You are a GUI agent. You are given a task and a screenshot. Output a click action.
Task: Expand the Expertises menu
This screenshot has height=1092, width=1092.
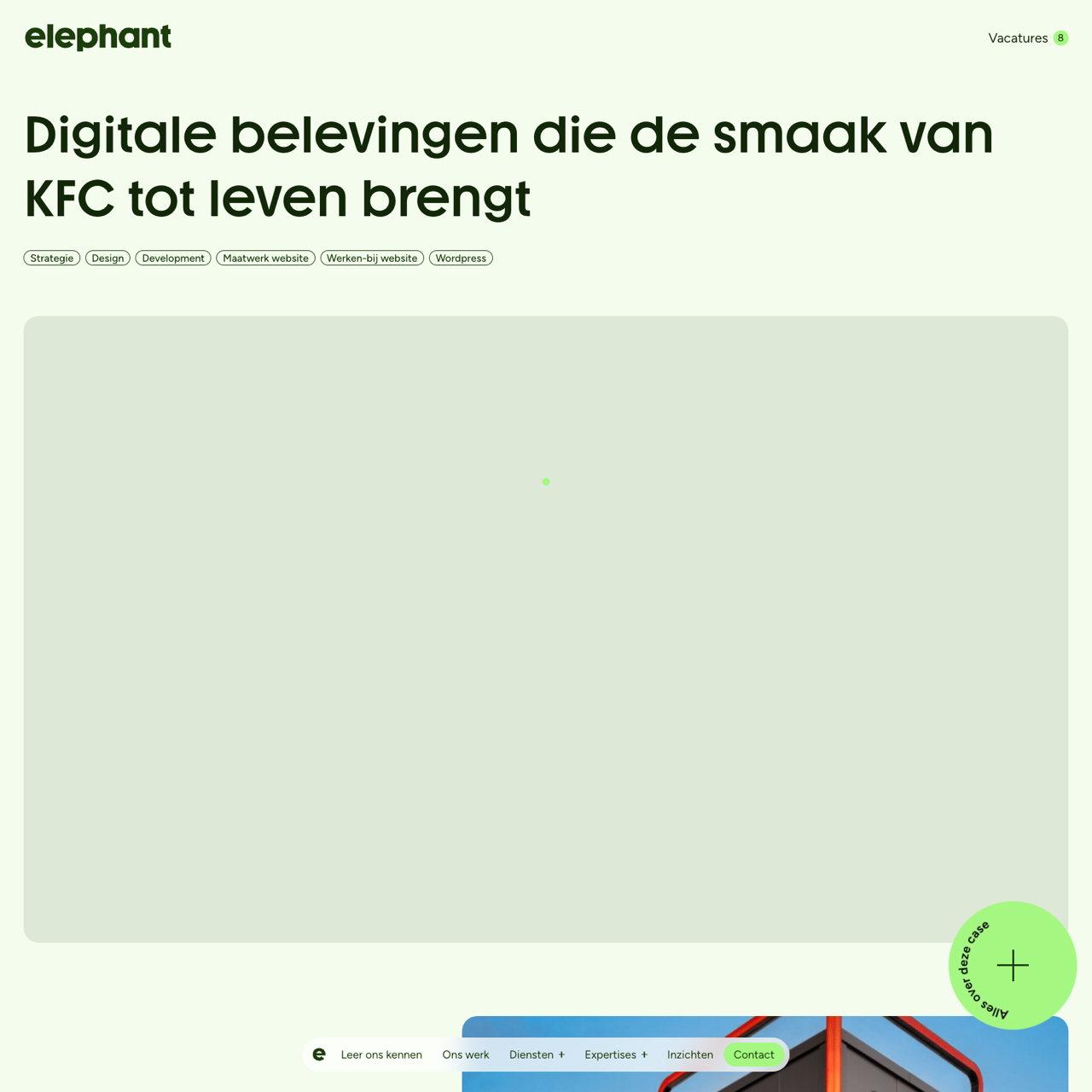point(615,1055)
